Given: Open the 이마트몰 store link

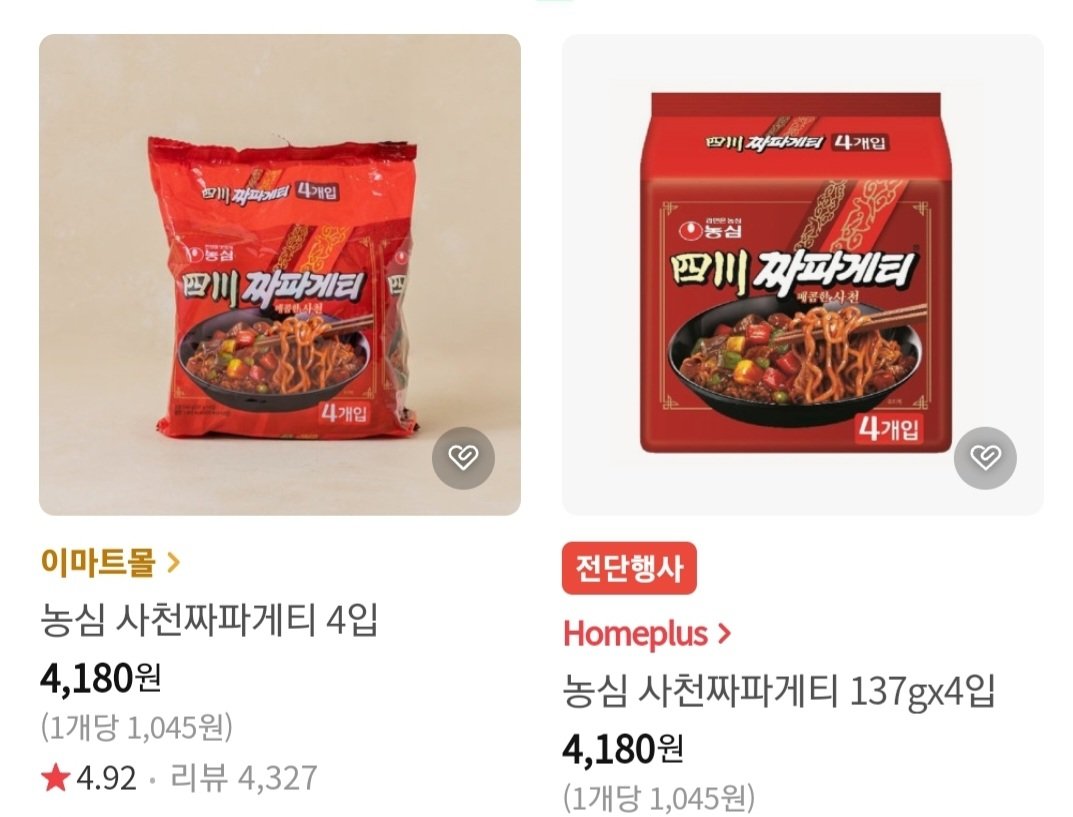Looking at the screenshot, I should click(x=110, y=562).
